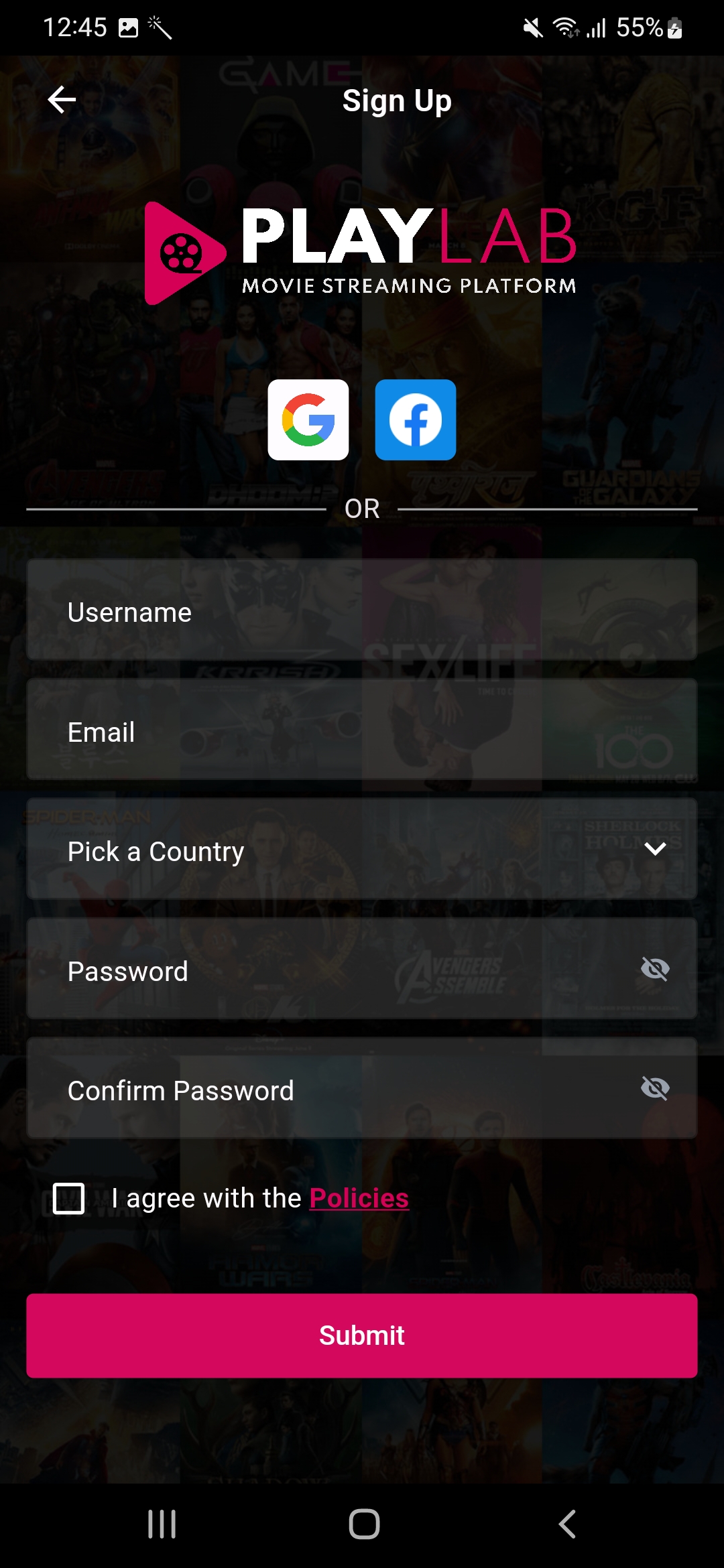Open recent apps using the navigation icon
724x1568 pixels.
click(x=161, y=1525)
